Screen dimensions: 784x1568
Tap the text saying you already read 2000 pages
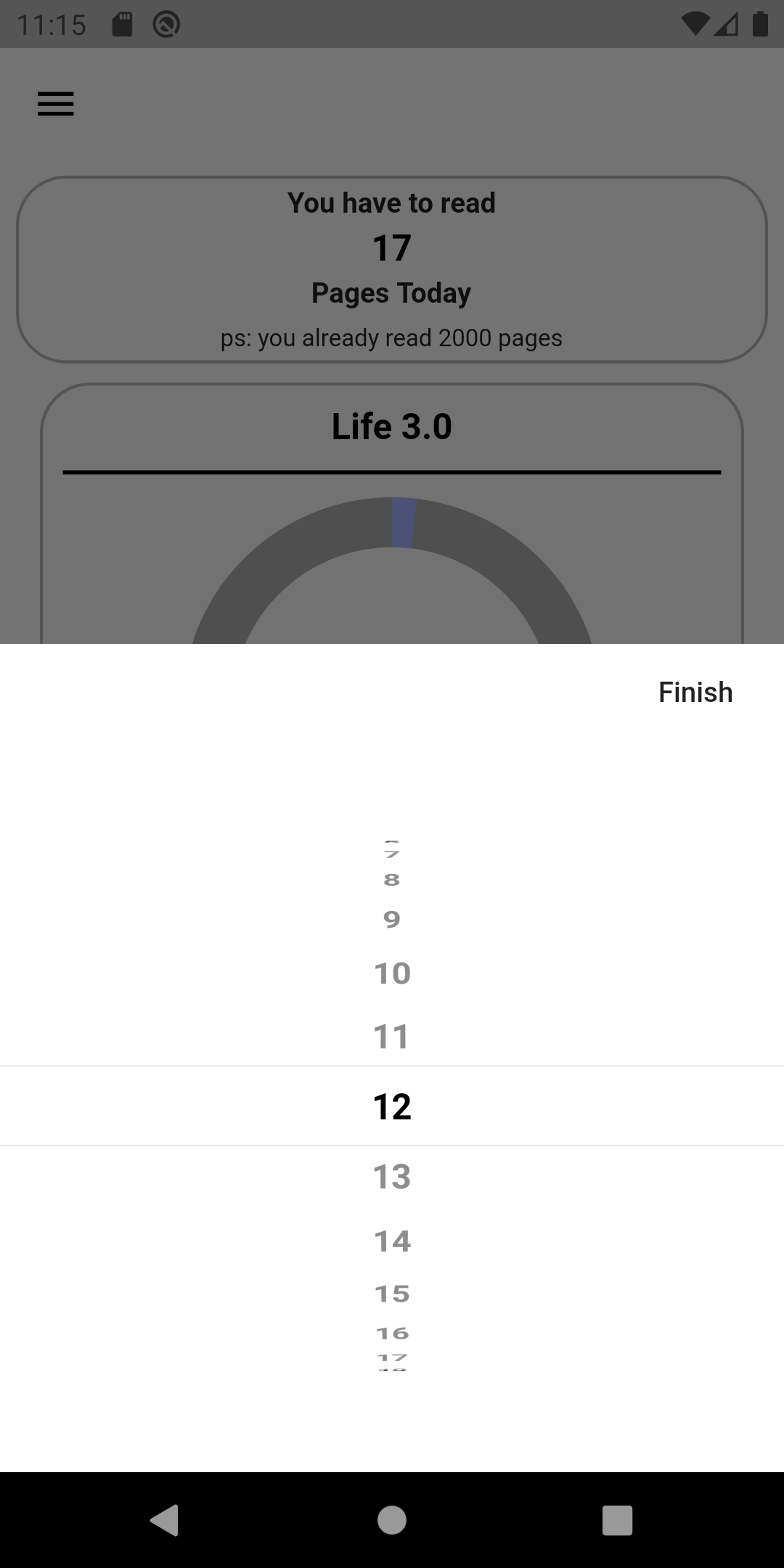[392, 338]
